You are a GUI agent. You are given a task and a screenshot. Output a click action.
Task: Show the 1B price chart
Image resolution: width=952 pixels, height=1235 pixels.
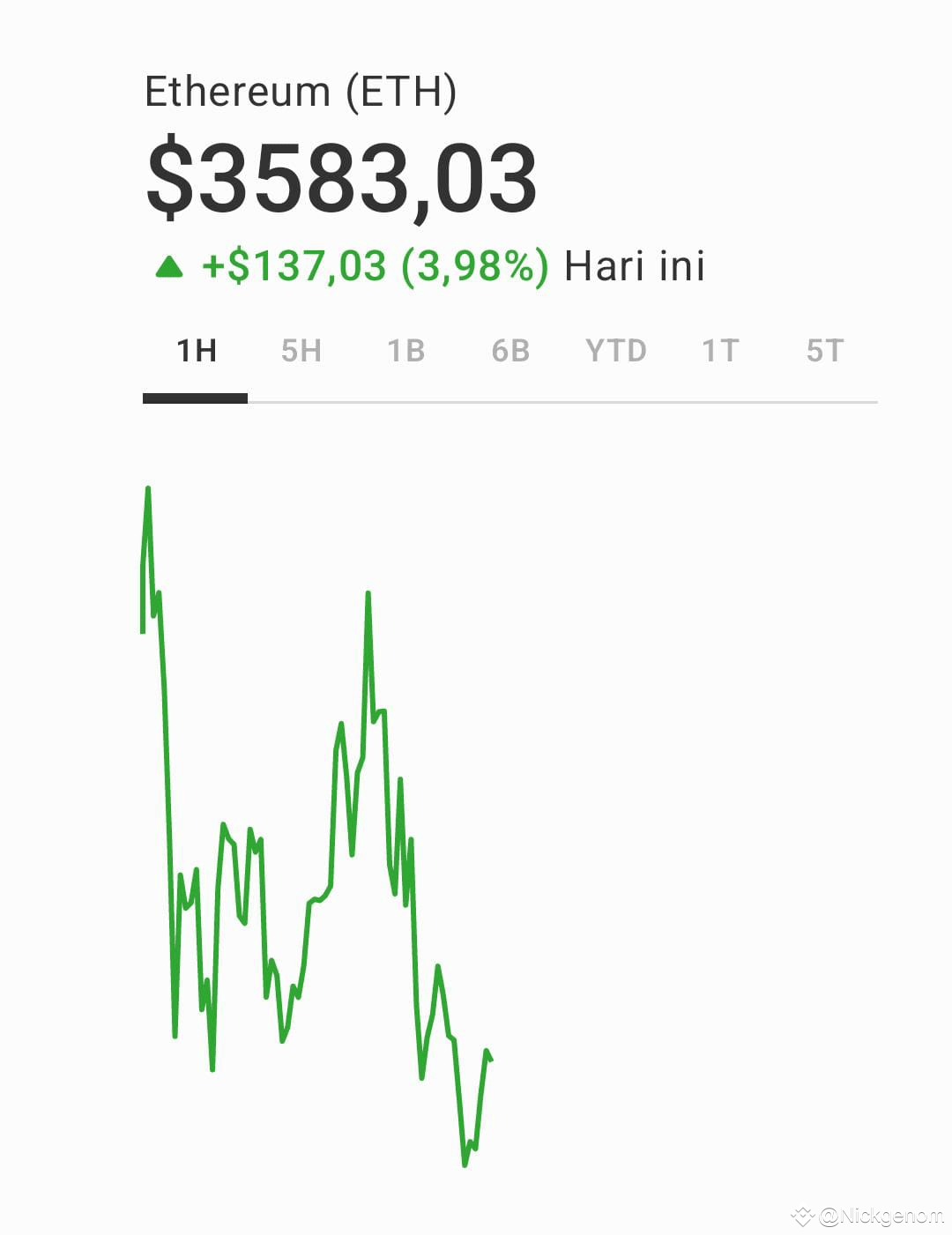pyautogui.click(x=405, y=352)
